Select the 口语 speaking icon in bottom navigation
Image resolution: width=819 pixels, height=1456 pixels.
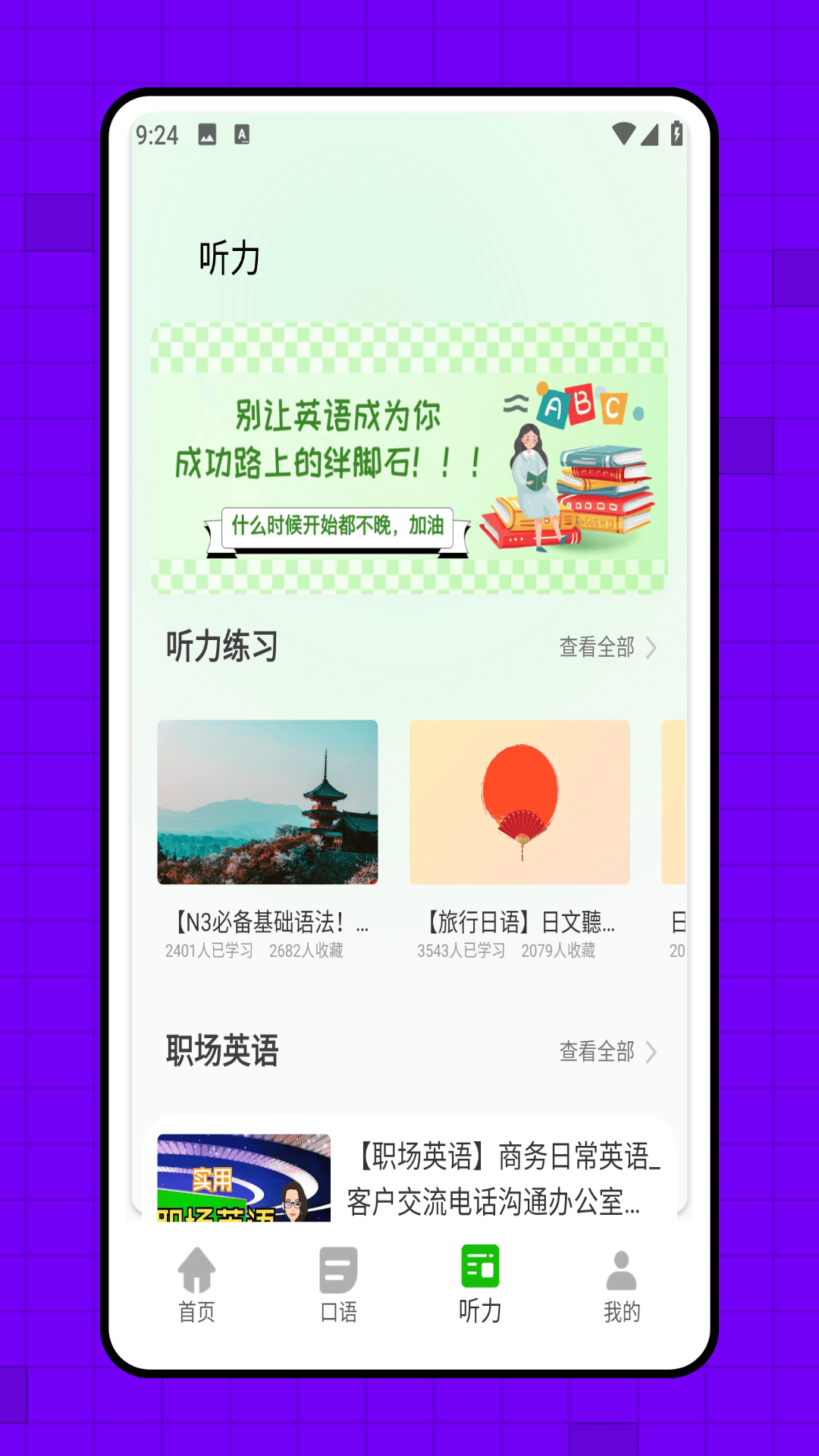(337, 1269)
